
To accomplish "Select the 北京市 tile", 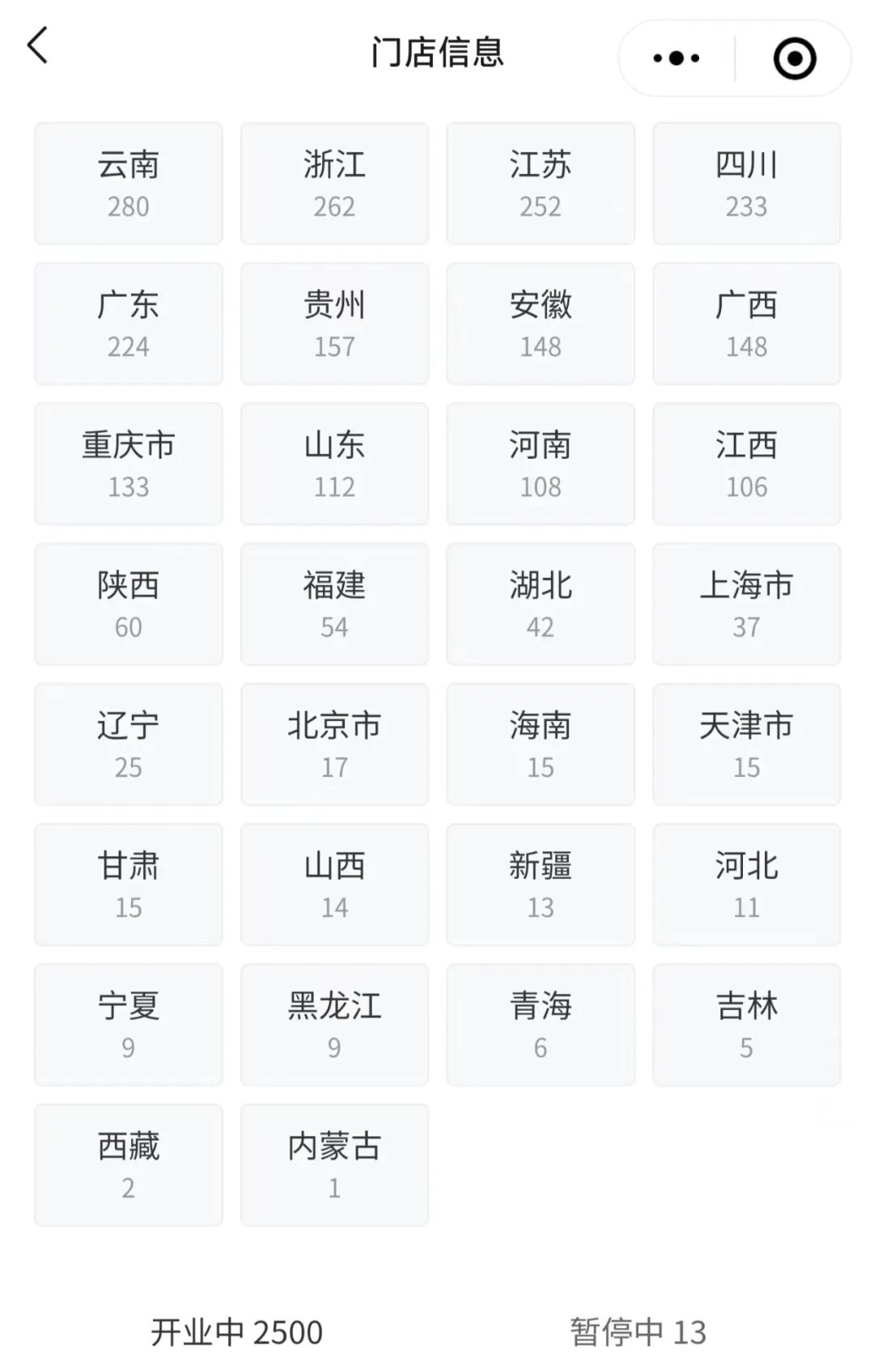I will pyautogui.click(x=334, y=744).
